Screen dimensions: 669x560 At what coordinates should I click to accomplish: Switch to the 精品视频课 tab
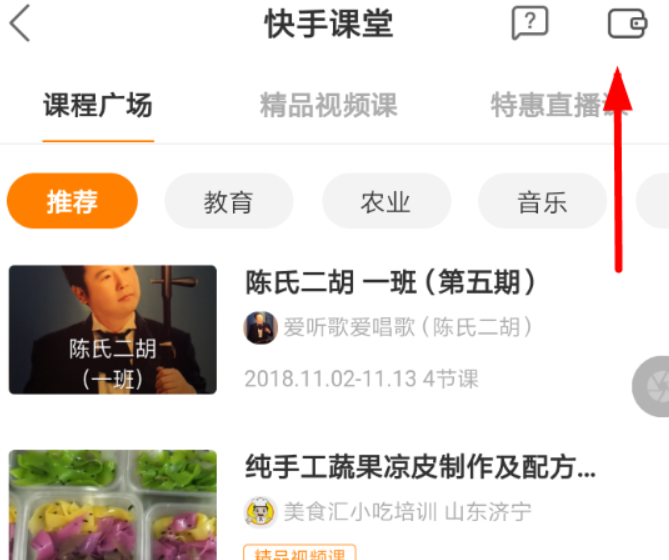pyautogui.click(x=328, y=105)
